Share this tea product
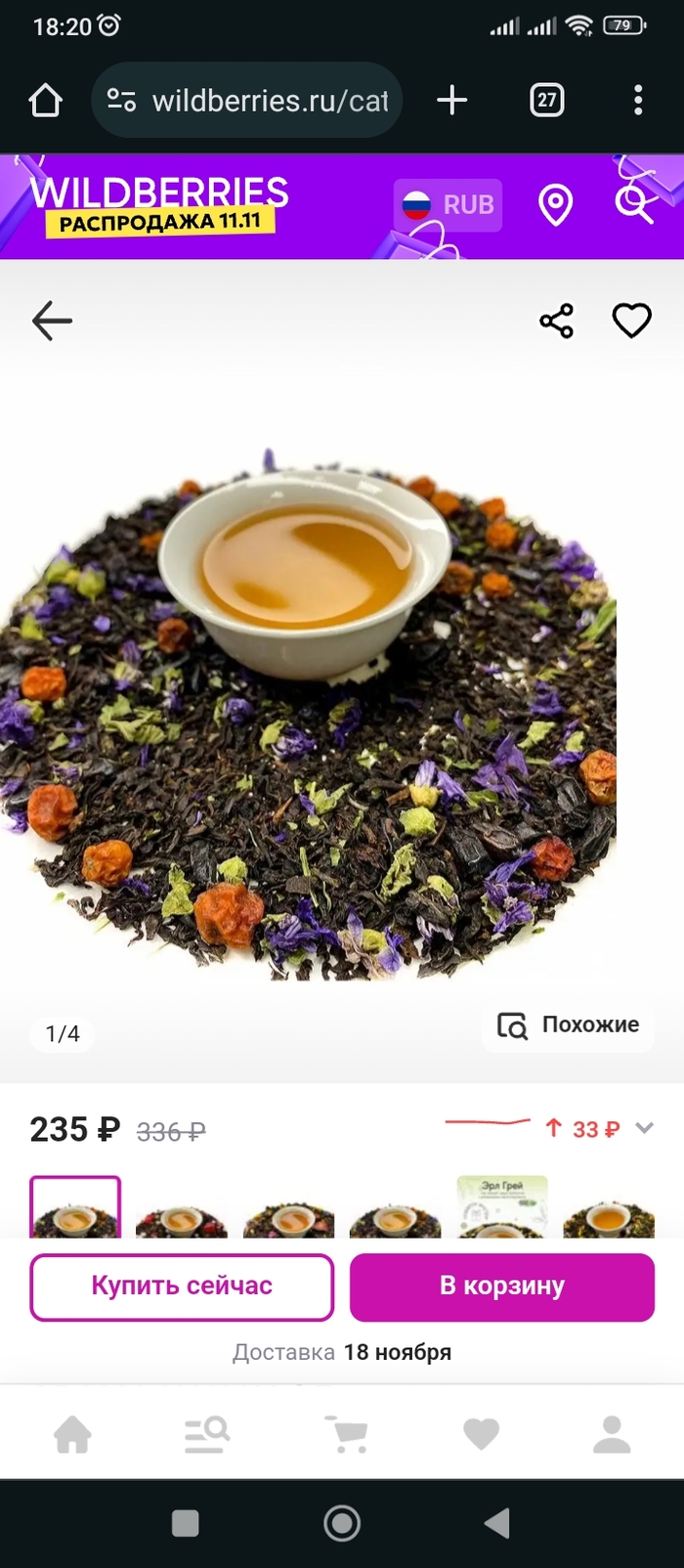Viewport: 684px width, 1568px height. pyautogui.click(x=557, y=321)
